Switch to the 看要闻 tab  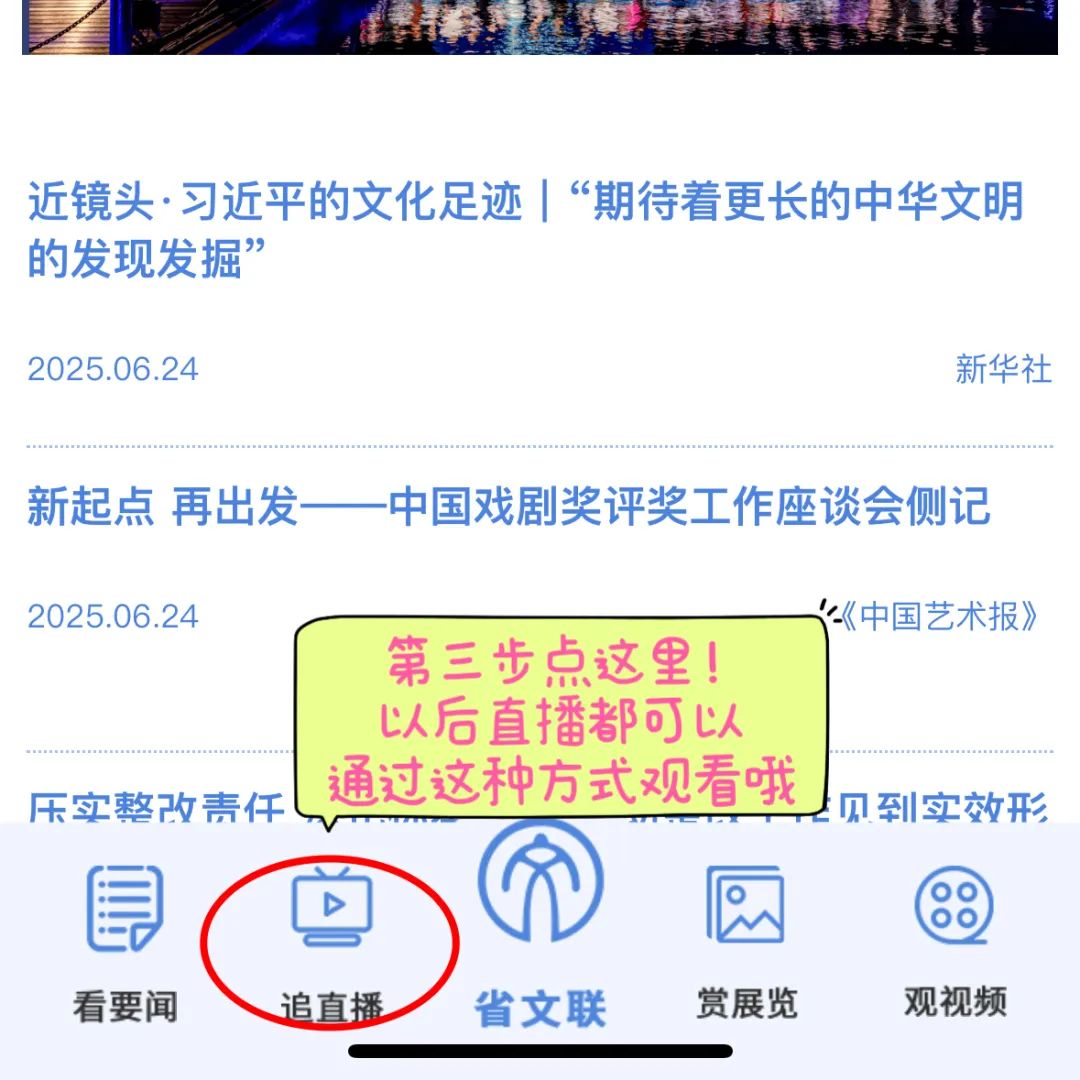pyautogui.click(x=125, y=941)
